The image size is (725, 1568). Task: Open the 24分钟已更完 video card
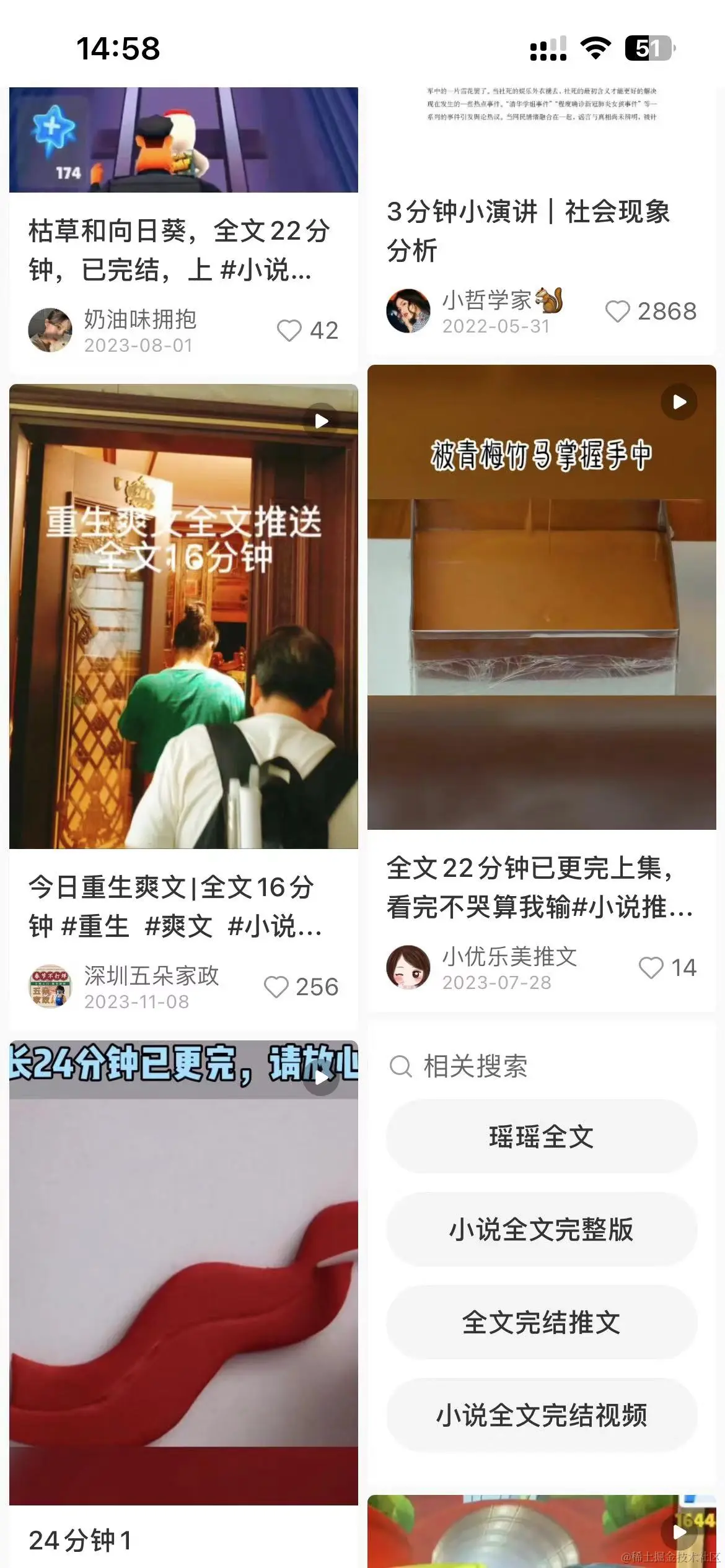point(183,1273)
